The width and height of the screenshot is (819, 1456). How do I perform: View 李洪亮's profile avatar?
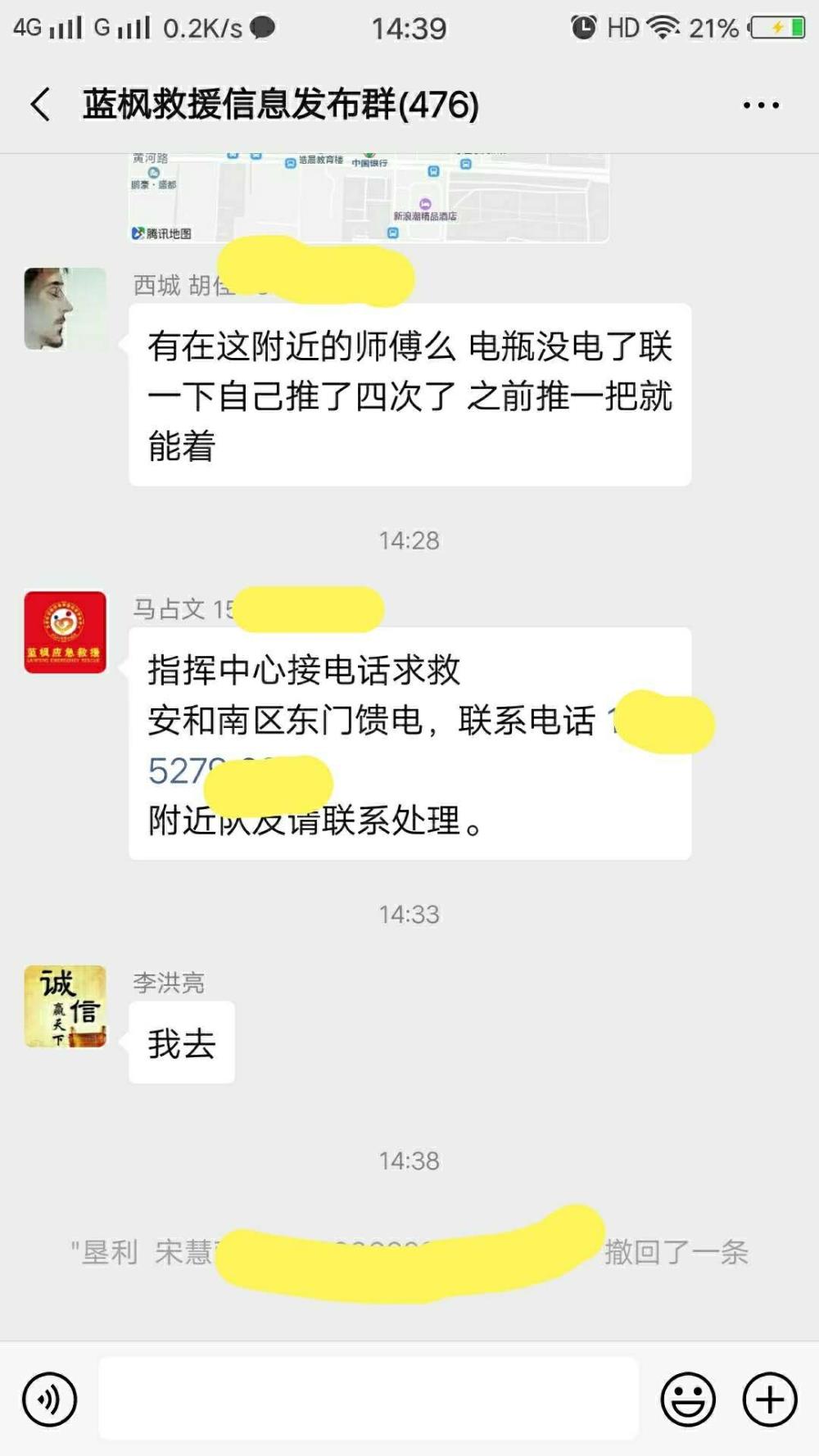tap(66, 1006)
